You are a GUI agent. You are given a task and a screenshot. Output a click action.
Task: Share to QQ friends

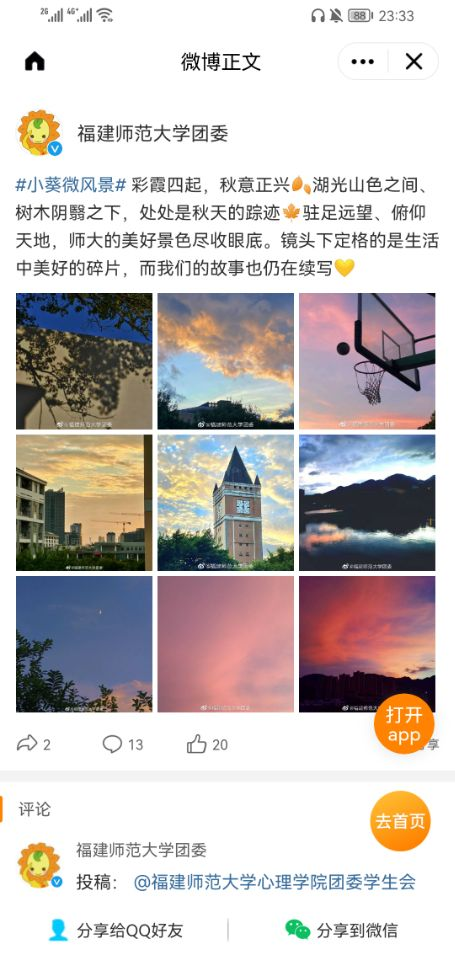point(115,931)
